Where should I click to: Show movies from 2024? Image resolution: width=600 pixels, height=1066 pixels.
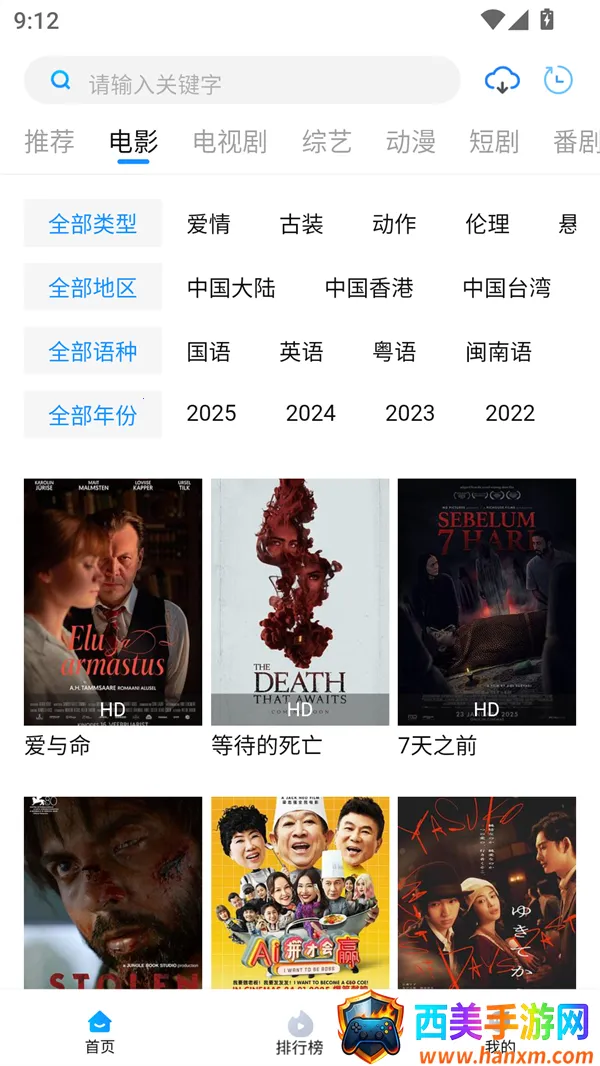coord(310,413)
